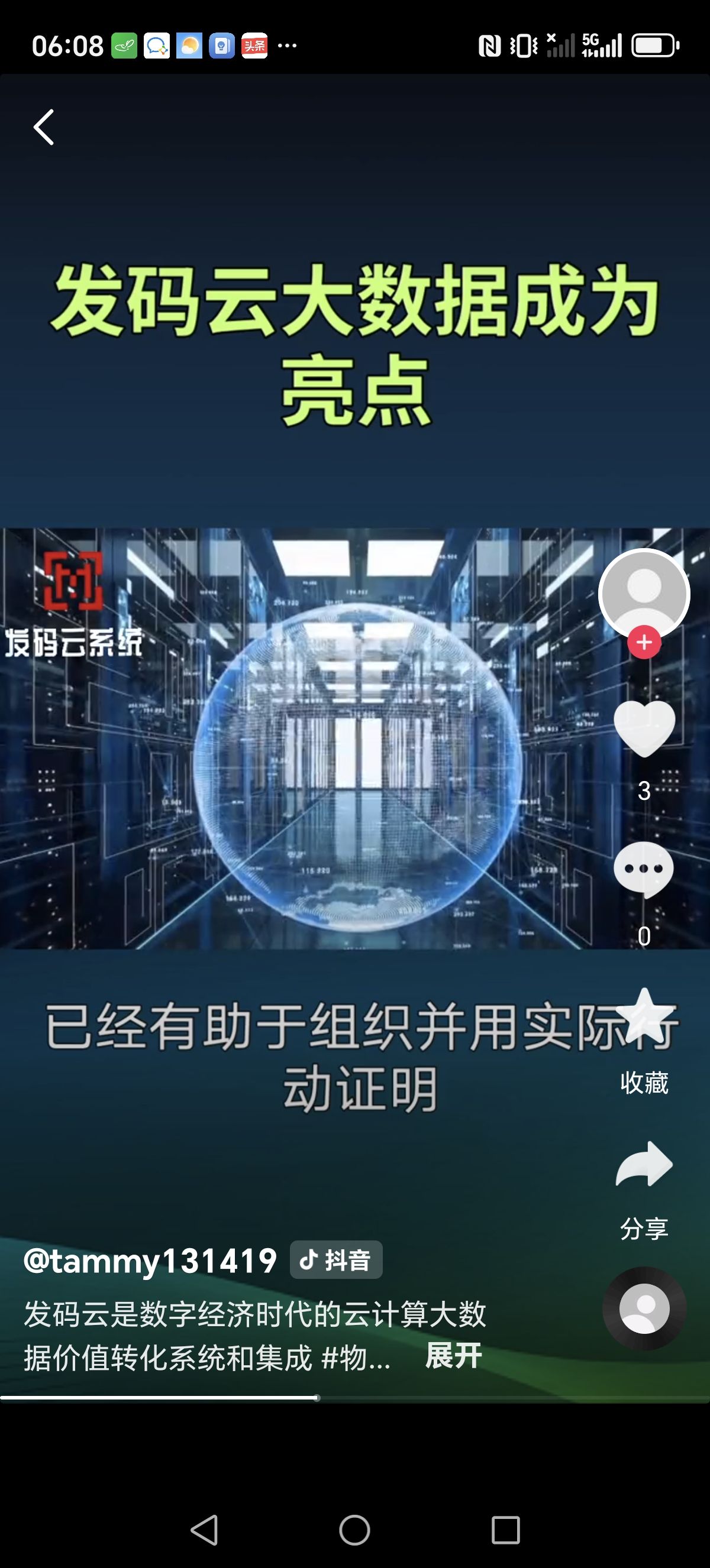Tap the 抖音 badge beside the username
Viewport: 710px width, 1568px height.
tap(336, 1260)
